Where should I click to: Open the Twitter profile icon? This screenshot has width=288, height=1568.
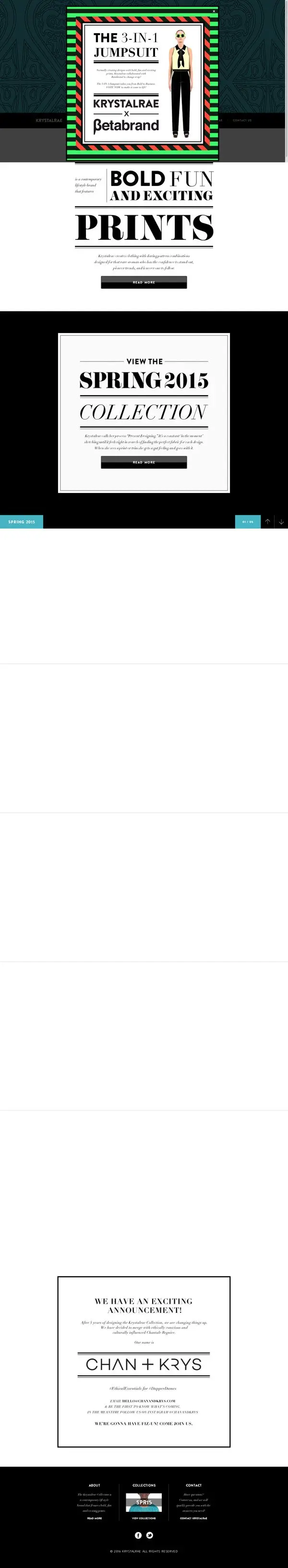point(149,1535)
